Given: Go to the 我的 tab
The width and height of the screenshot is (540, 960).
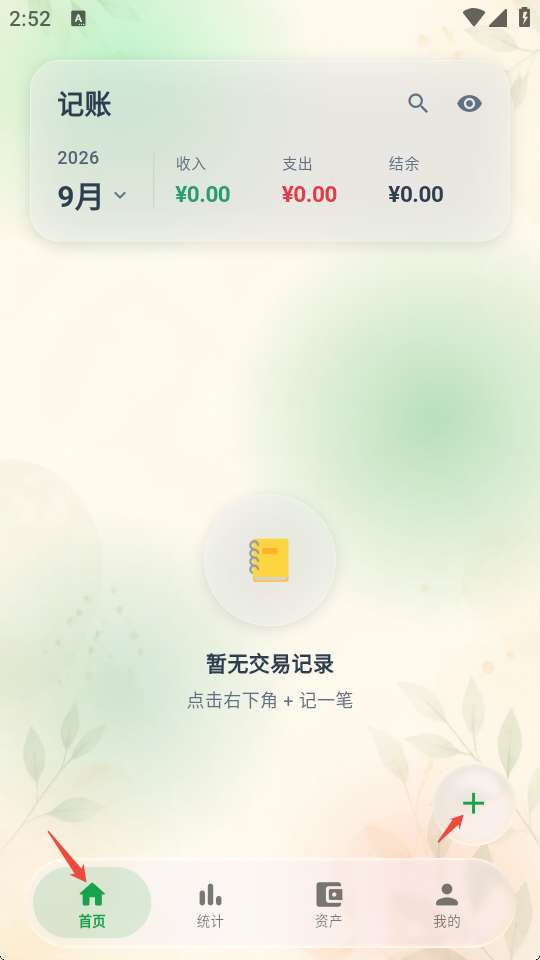Looking at the screenshot, I should (x=446, y=905).
